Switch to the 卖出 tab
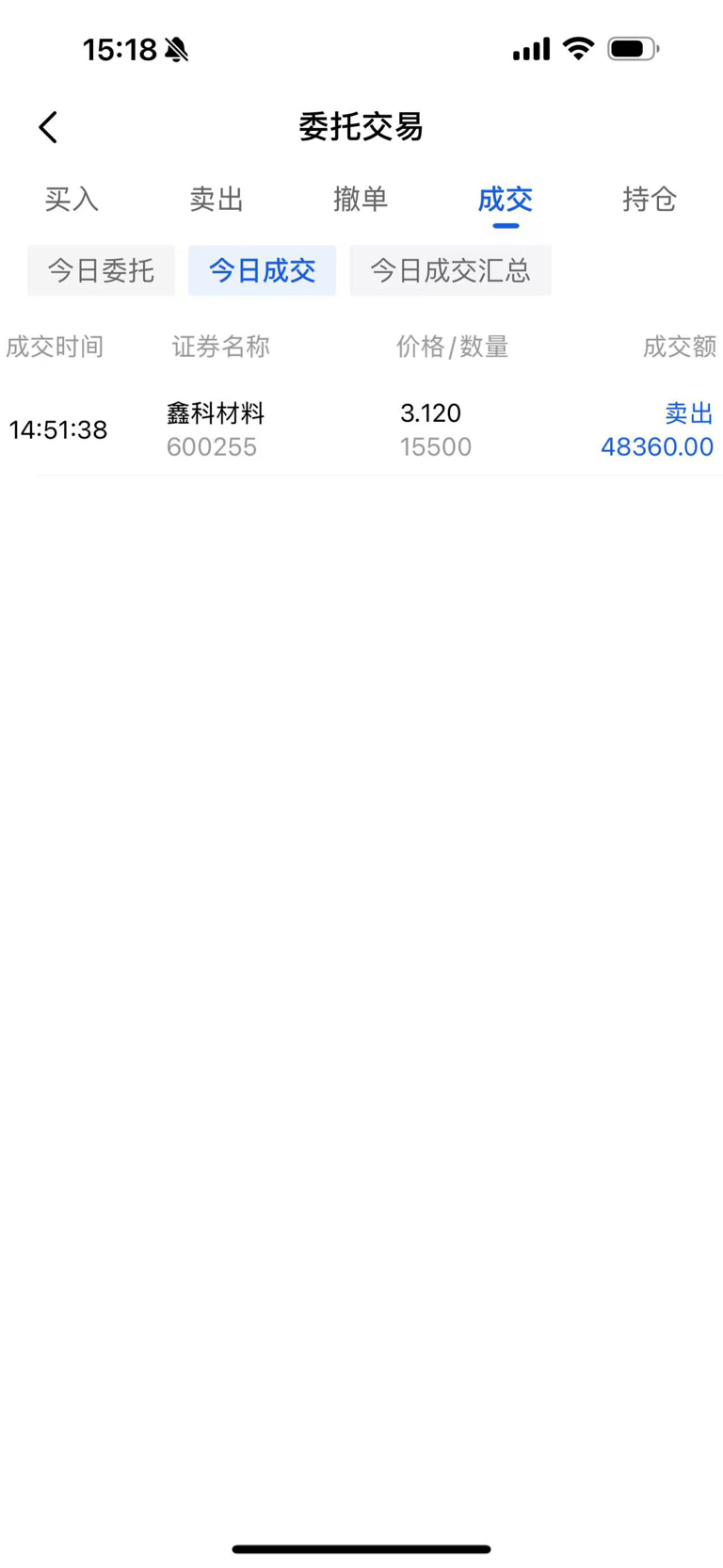Screen dimensions: 723x1568 [217, 199]
